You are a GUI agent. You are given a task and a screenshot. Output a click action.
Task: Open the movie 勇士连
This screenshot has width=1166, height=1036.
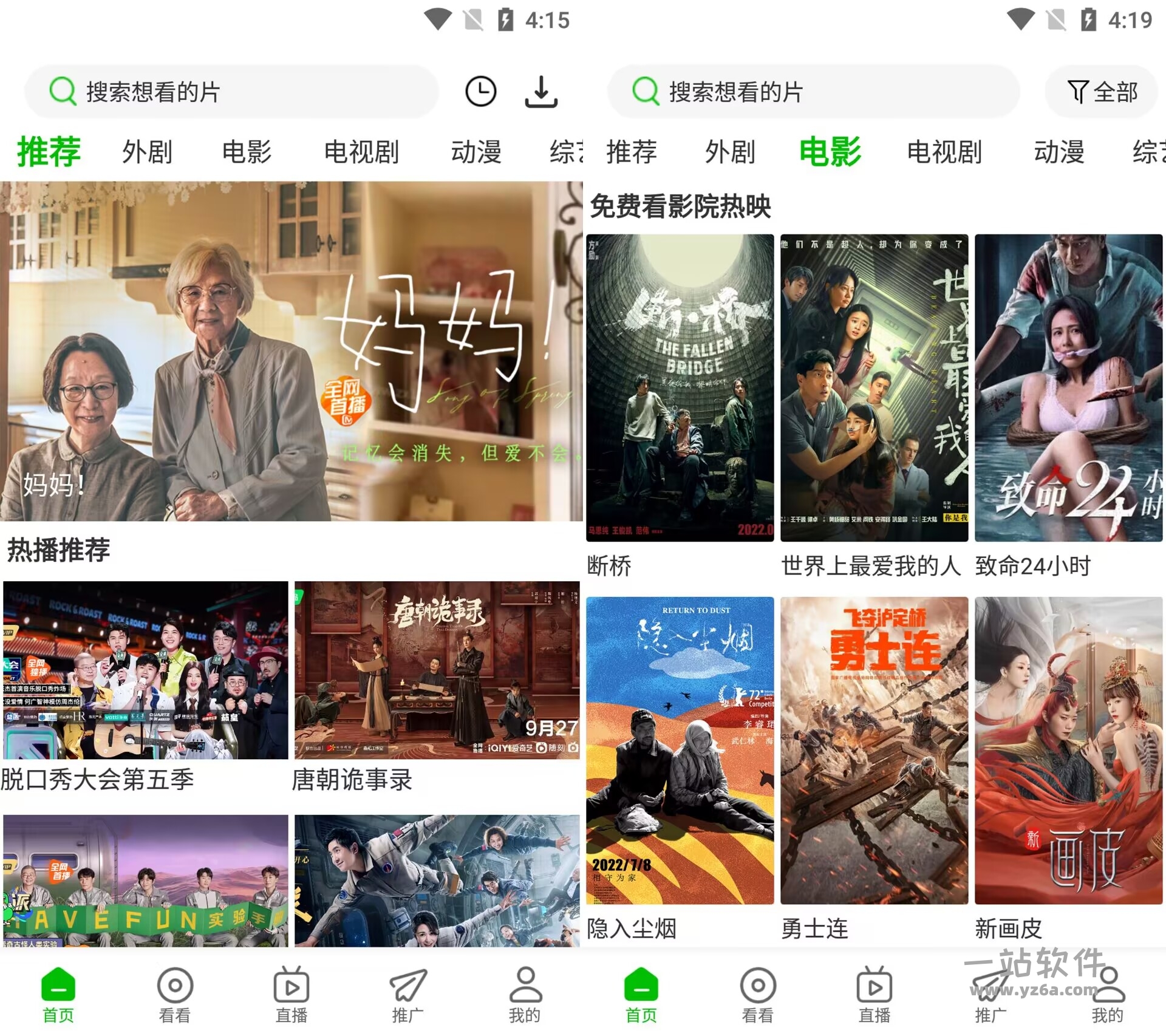tap(874, 750)
